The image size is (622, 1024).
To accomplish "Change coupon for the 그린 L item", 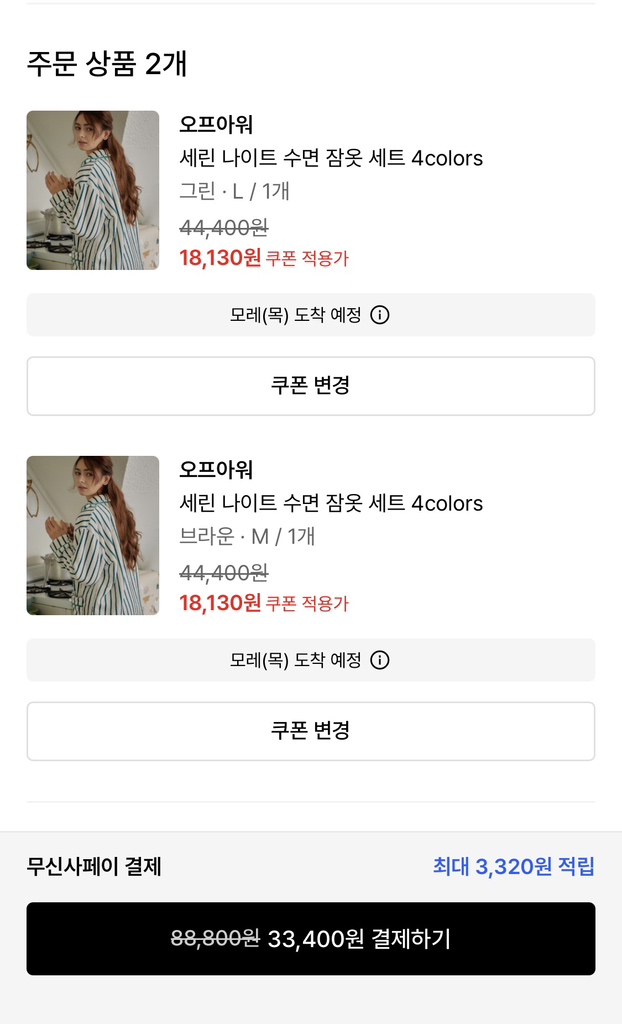I will 310,386.
